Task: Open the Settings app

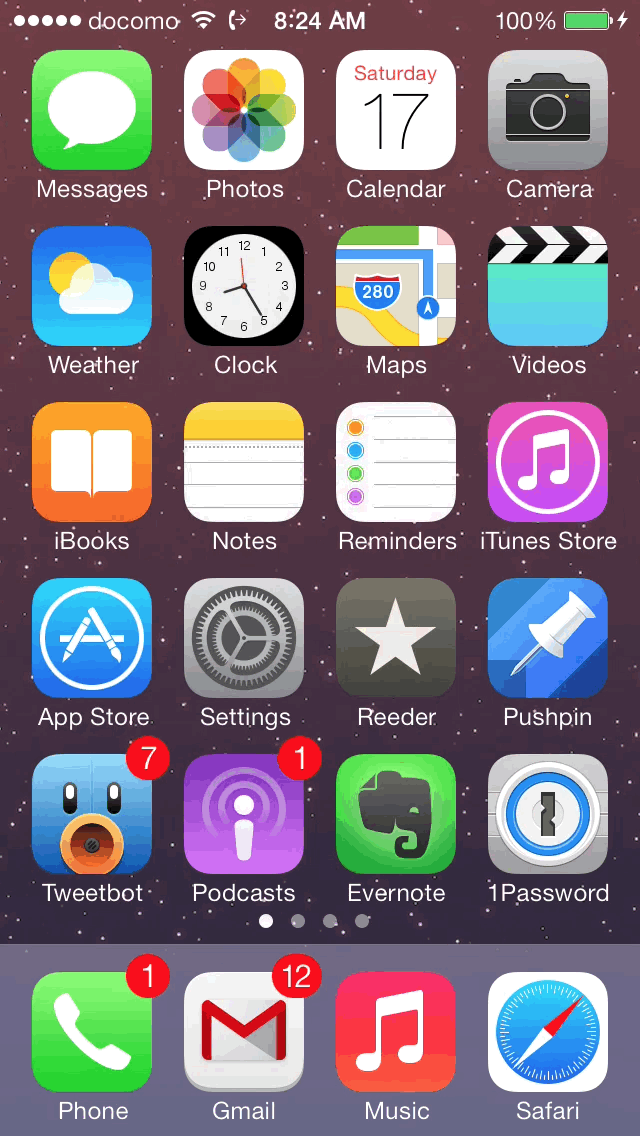Action: click(x=244, y=638)
